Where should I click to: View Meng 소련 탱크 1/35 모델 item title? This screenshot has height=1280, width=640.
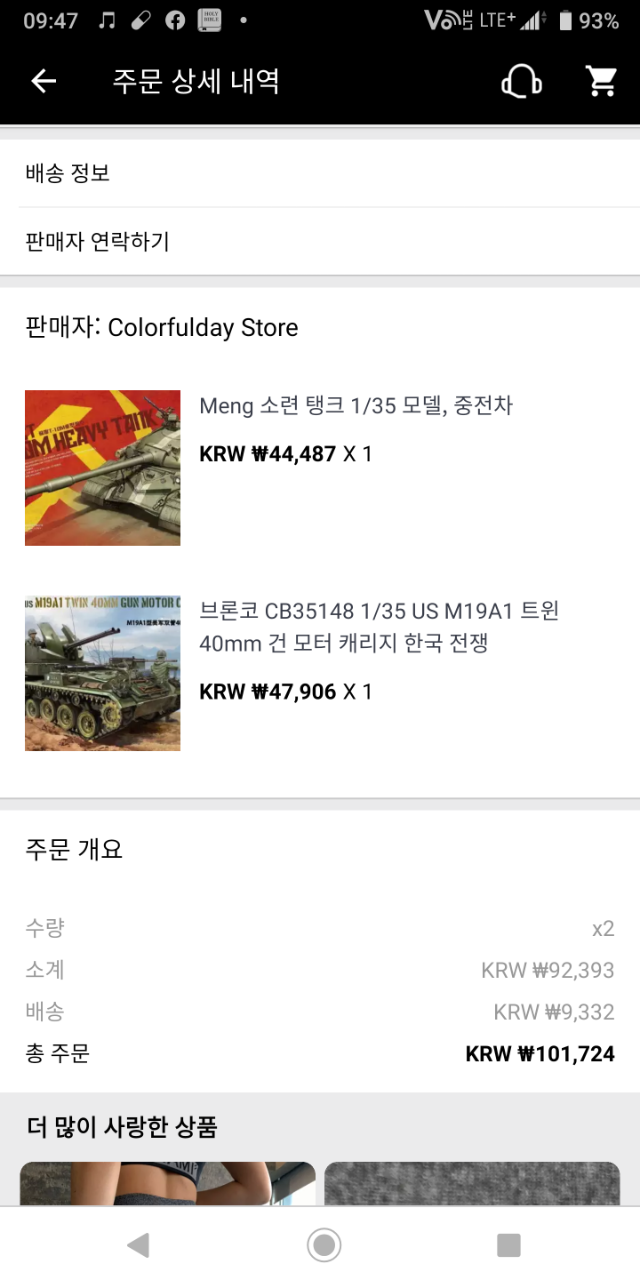click(x=356, y=406)
